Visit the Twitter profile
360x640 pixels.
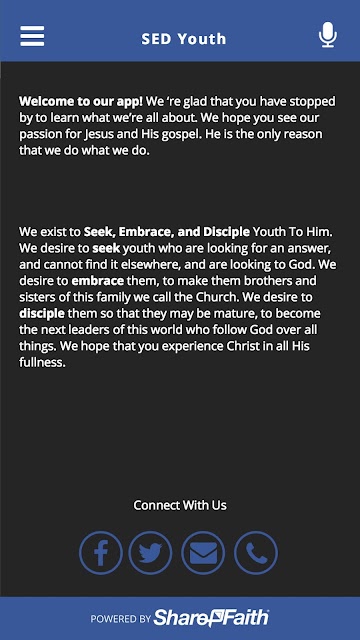coord(150,553)
